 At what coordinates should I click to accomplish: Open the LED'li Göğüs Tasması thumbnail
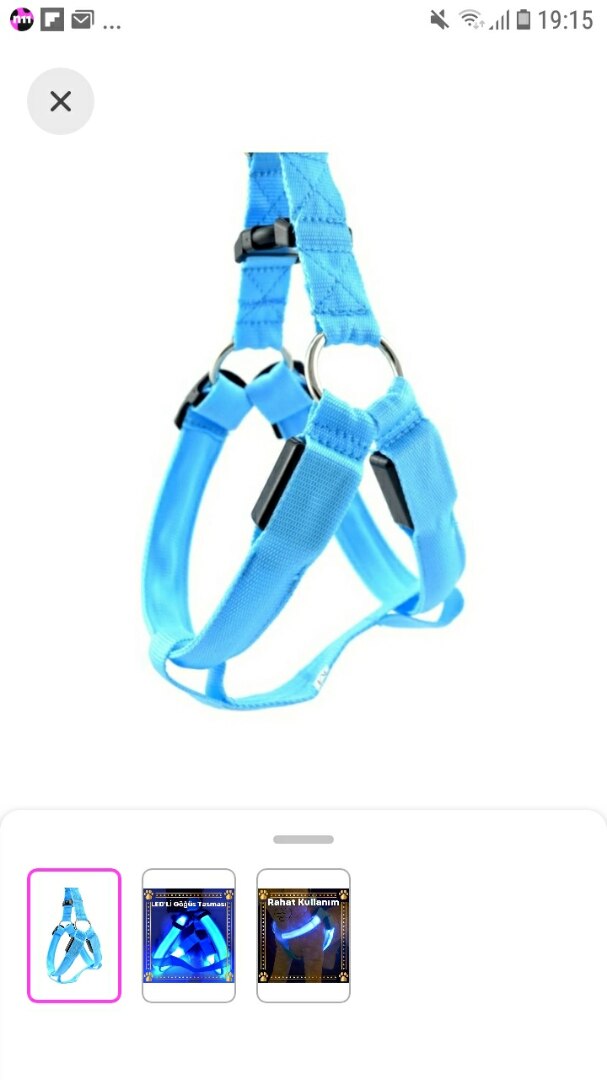(x=189, y=935)
